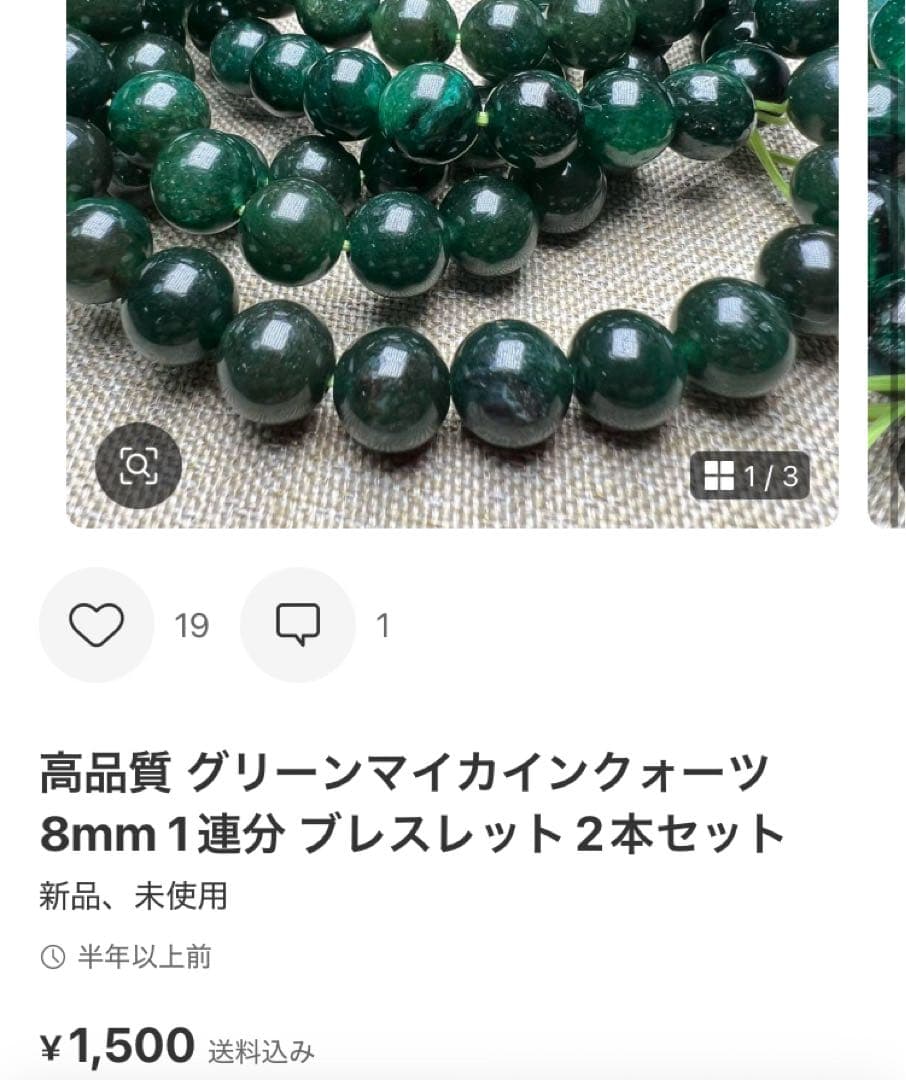Click the speech balloon showing 1 comment

297,624
